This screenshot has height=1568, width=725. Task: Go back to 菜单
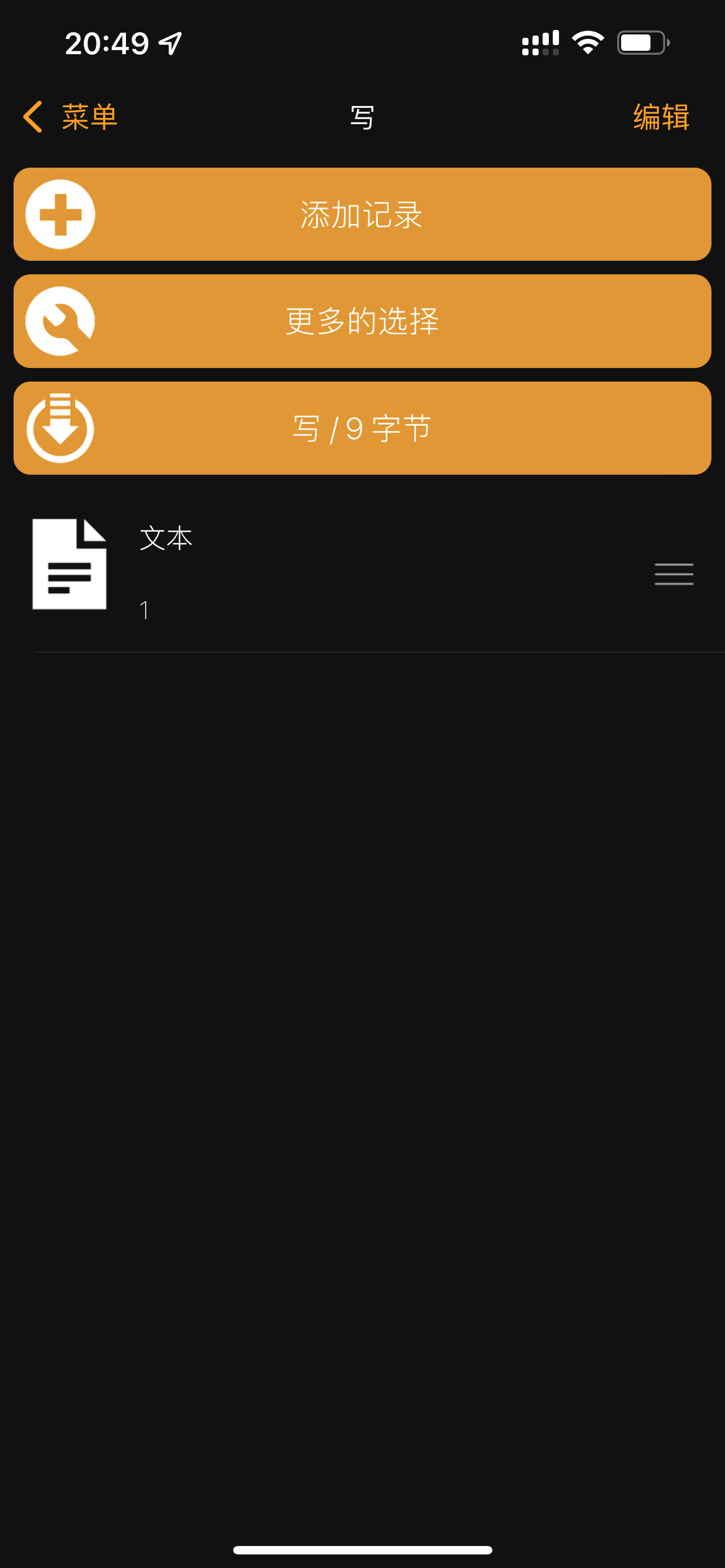click(x=70, y=116)
